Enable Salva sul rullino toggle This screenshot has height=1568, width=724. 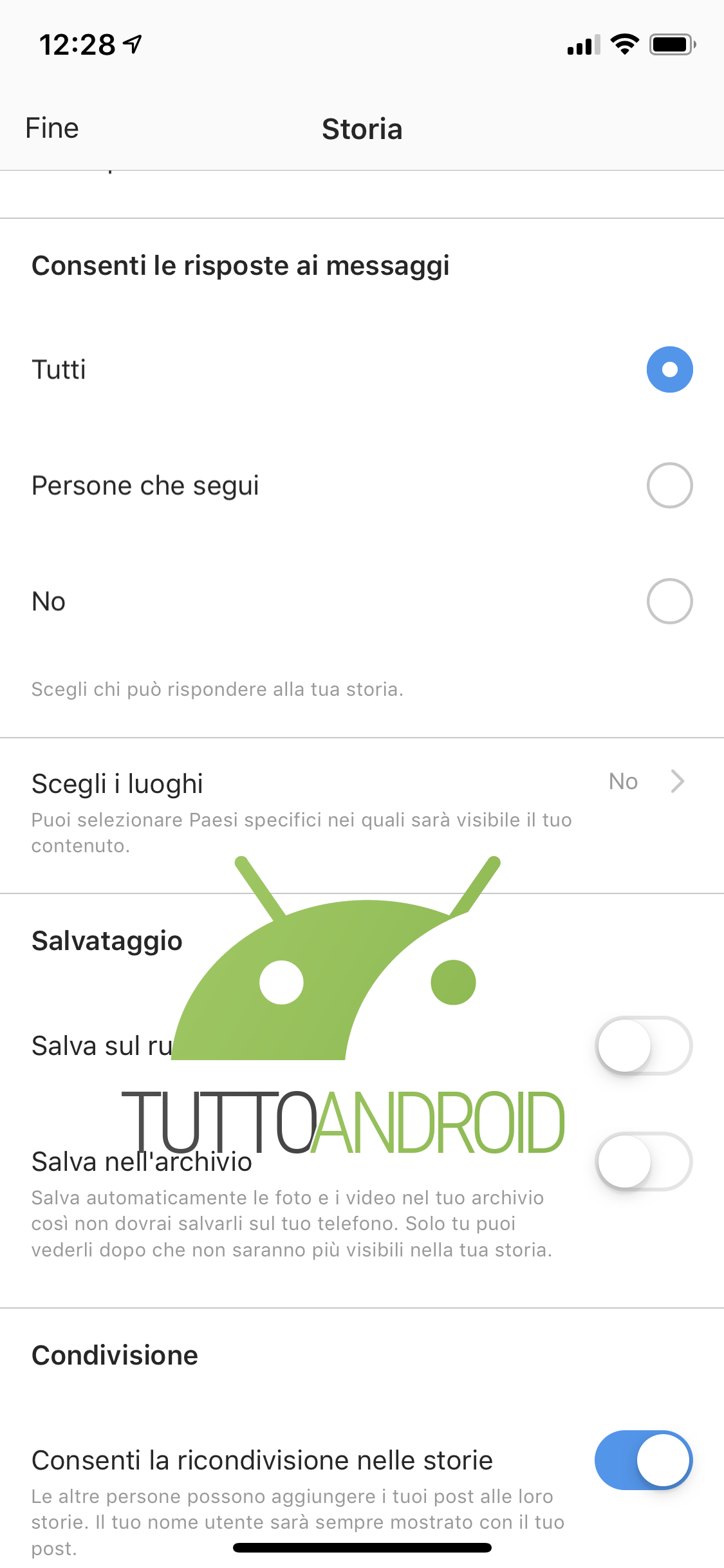(644, 1045)
